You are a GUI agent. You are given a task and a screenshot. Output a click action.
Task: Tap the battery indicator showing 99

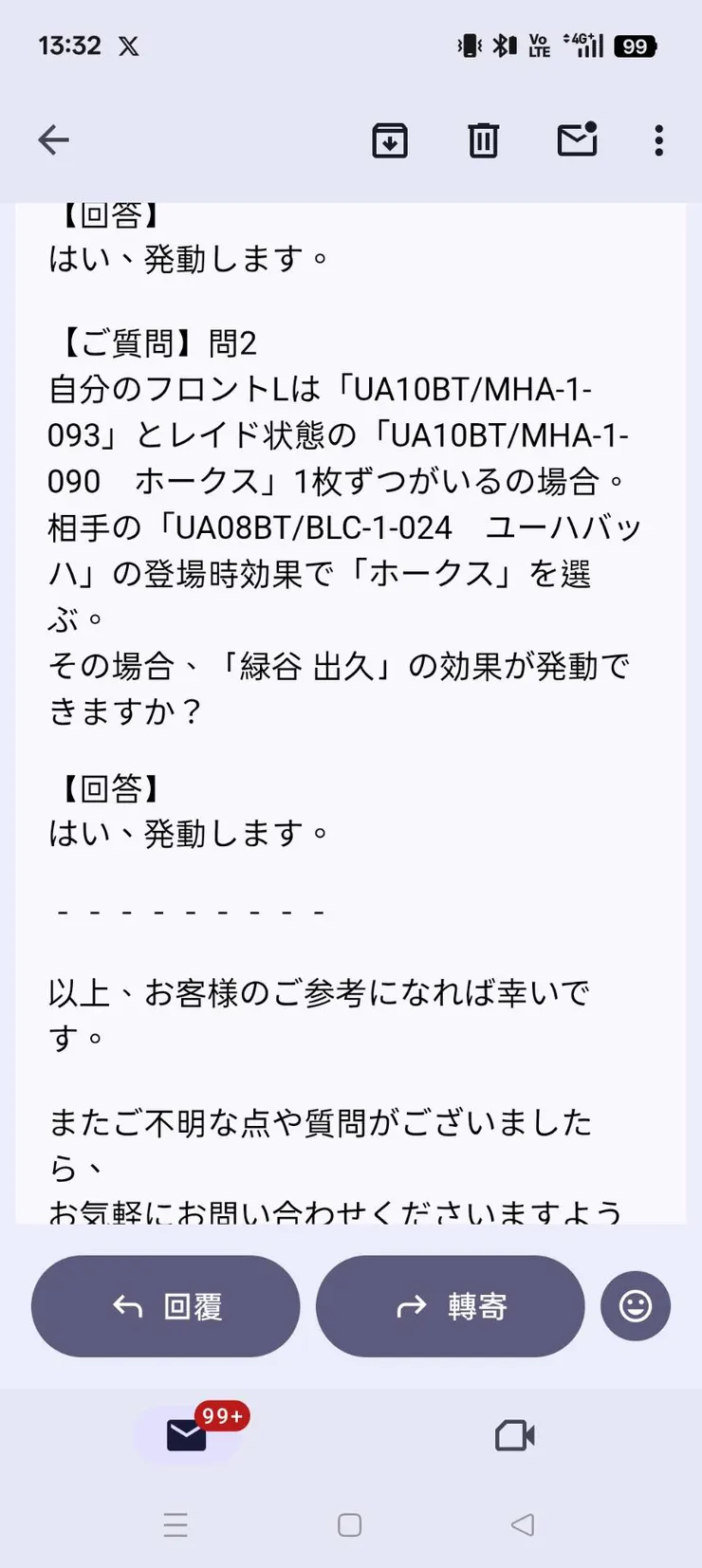click(x=635, y=46)
